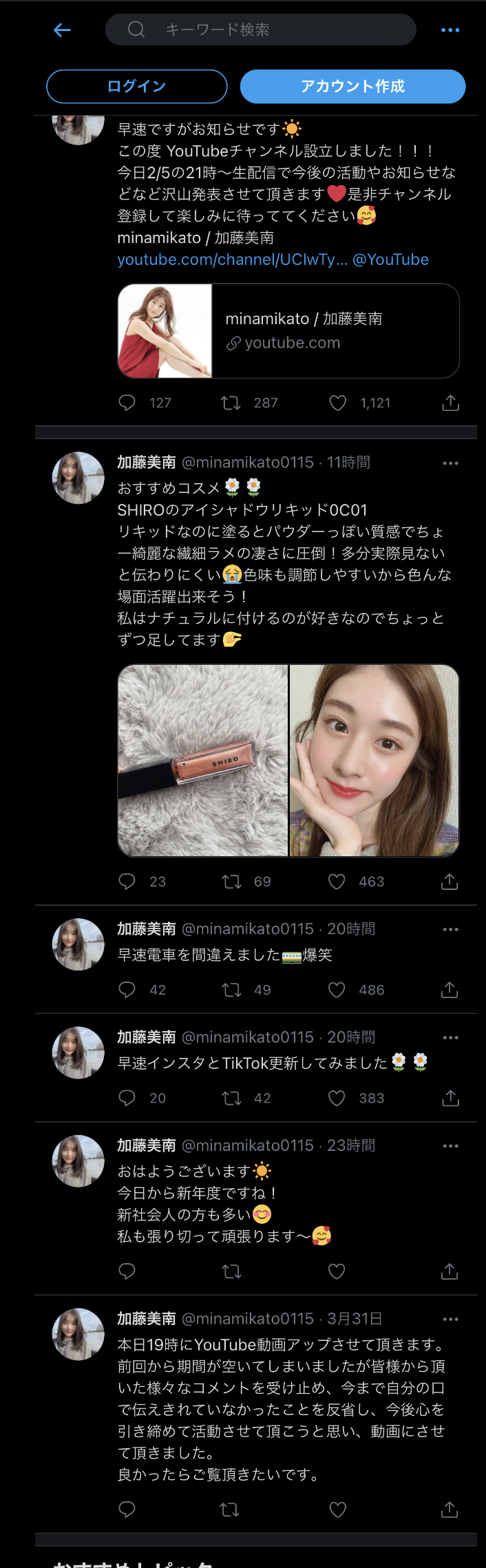The width and height of the screenshot is (486, 1568).
Task: Open more options on the SHIRO tweet
Action: click(450, 463)
